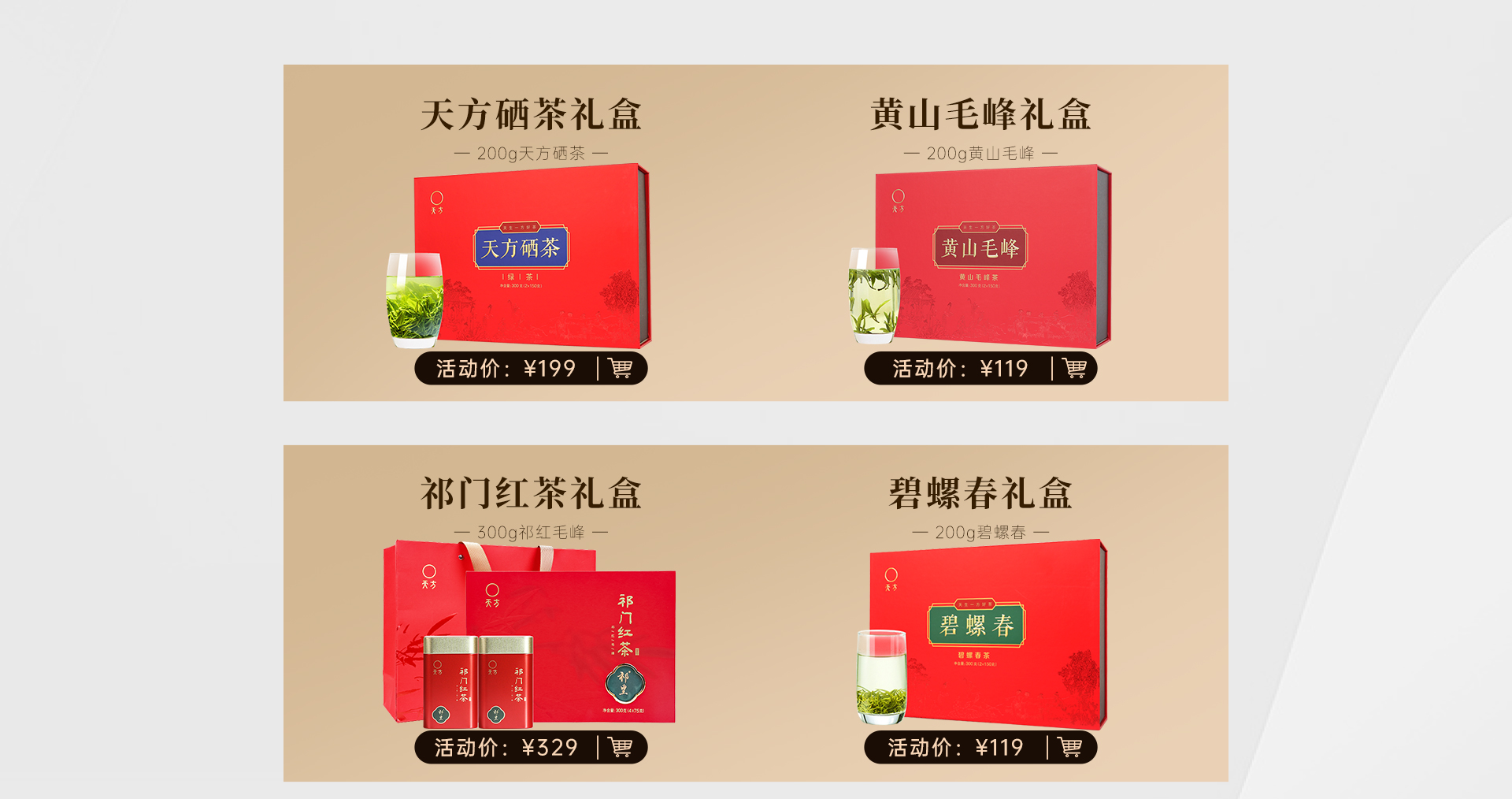The width and height of the screenshot is (1512, 799).
Task: Add 祁门红茶礼盒 to cart at ¥329
Action: pyautogui.click(x=621, y=748)
